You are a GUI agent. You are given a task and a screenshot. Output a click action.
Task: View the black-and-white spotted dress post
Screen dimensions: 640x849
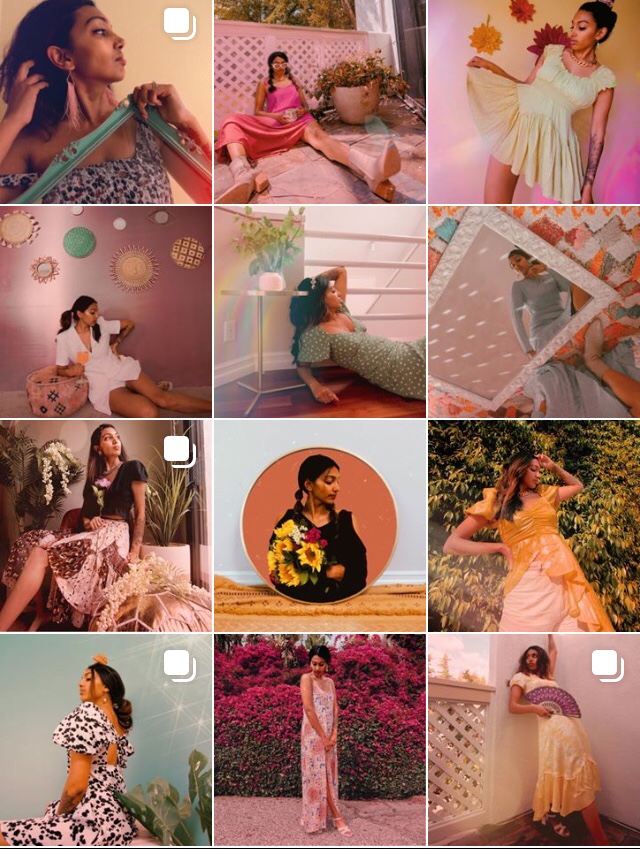(x=105, y=739)
